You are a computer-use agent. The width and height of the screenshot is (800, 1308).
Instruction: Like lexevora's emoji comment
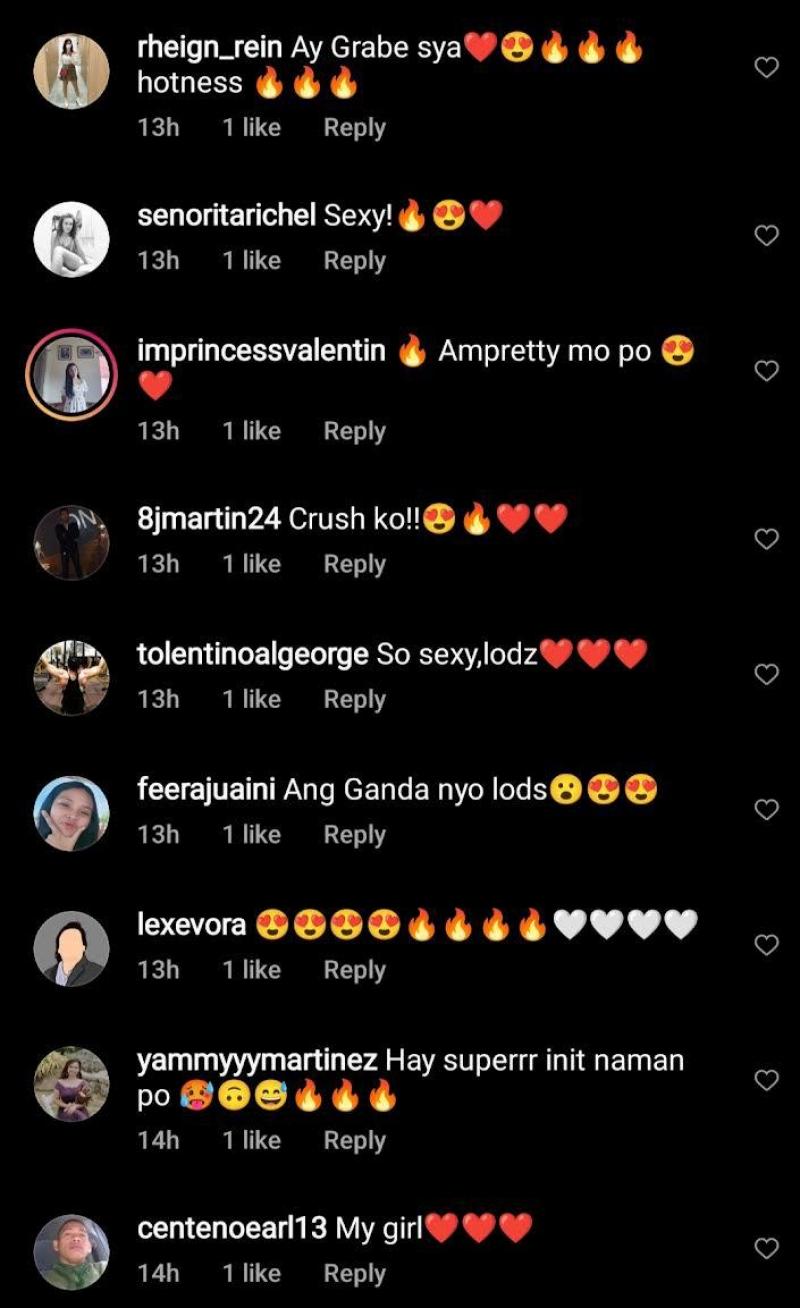(x=766, y=945)
